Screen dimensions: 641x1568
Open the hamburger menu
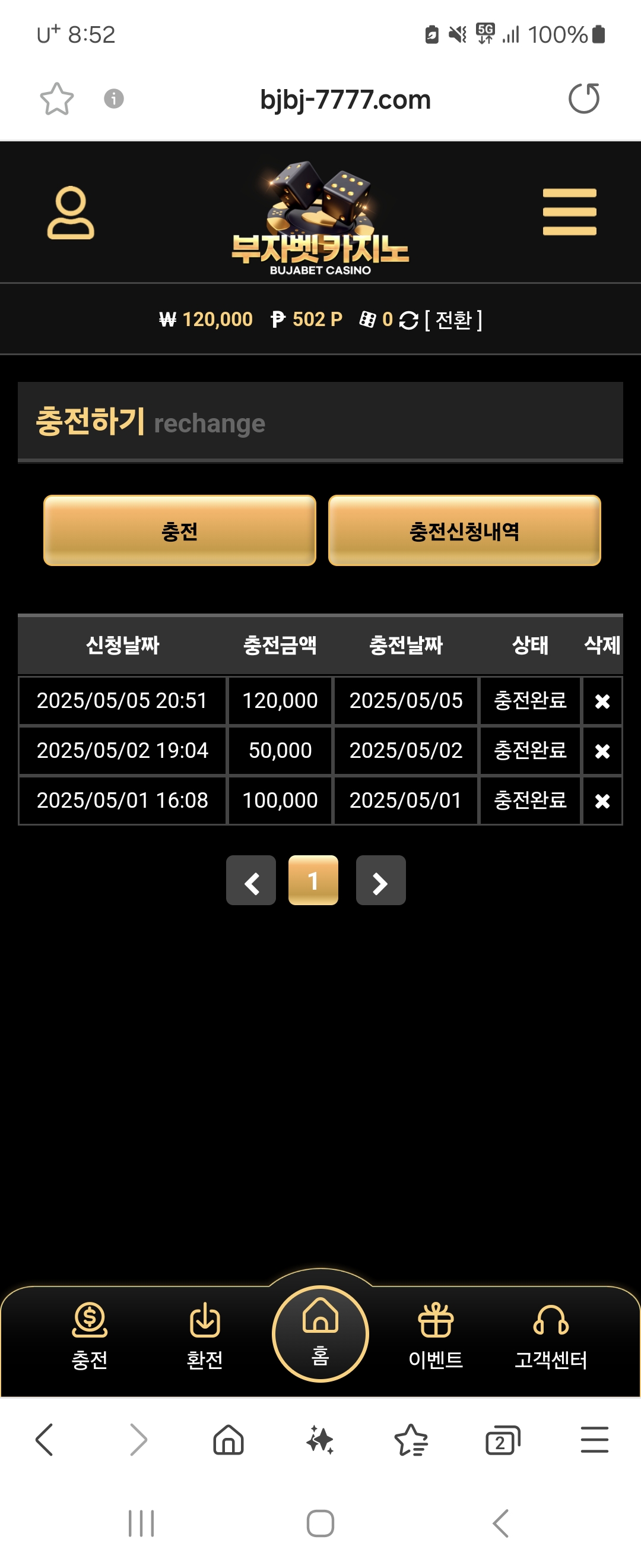[569, 212]
